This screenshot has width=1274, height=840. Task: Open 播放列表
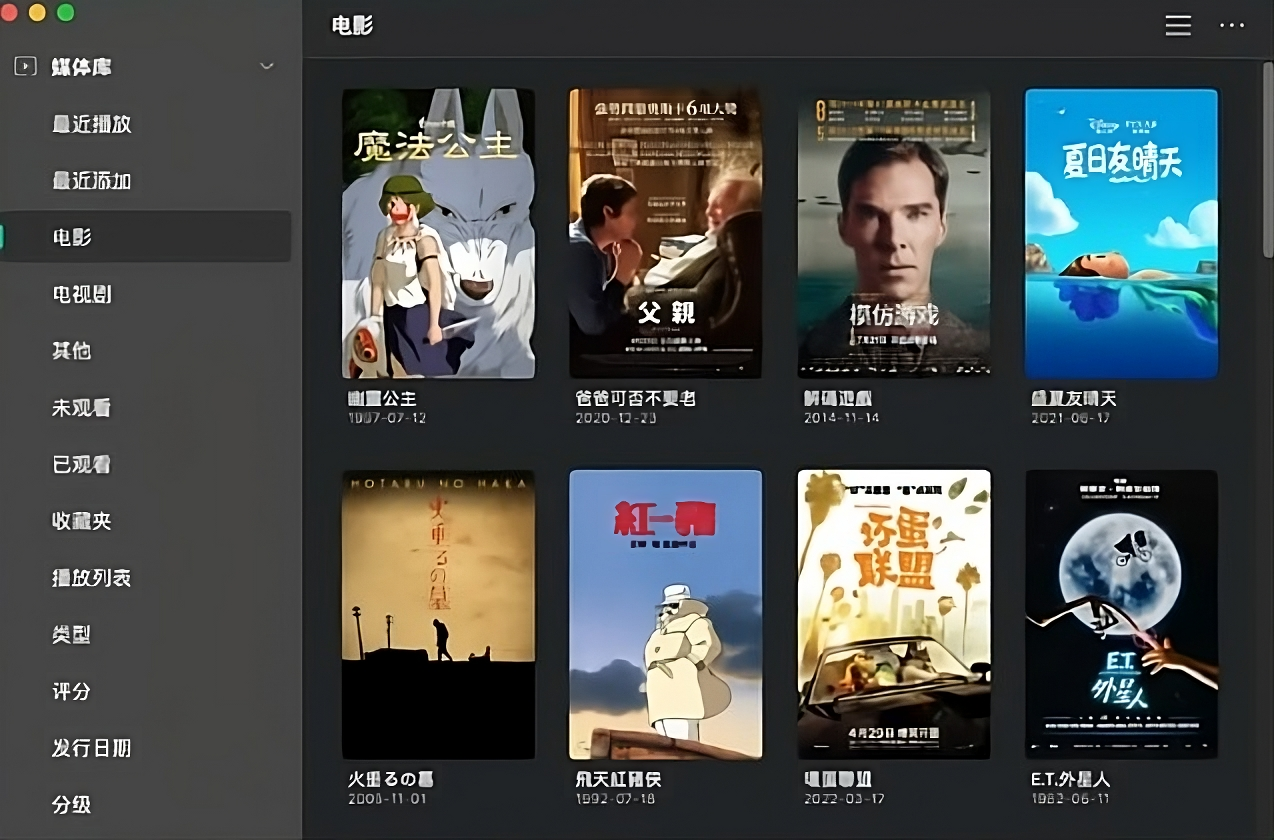pos(91,578)
